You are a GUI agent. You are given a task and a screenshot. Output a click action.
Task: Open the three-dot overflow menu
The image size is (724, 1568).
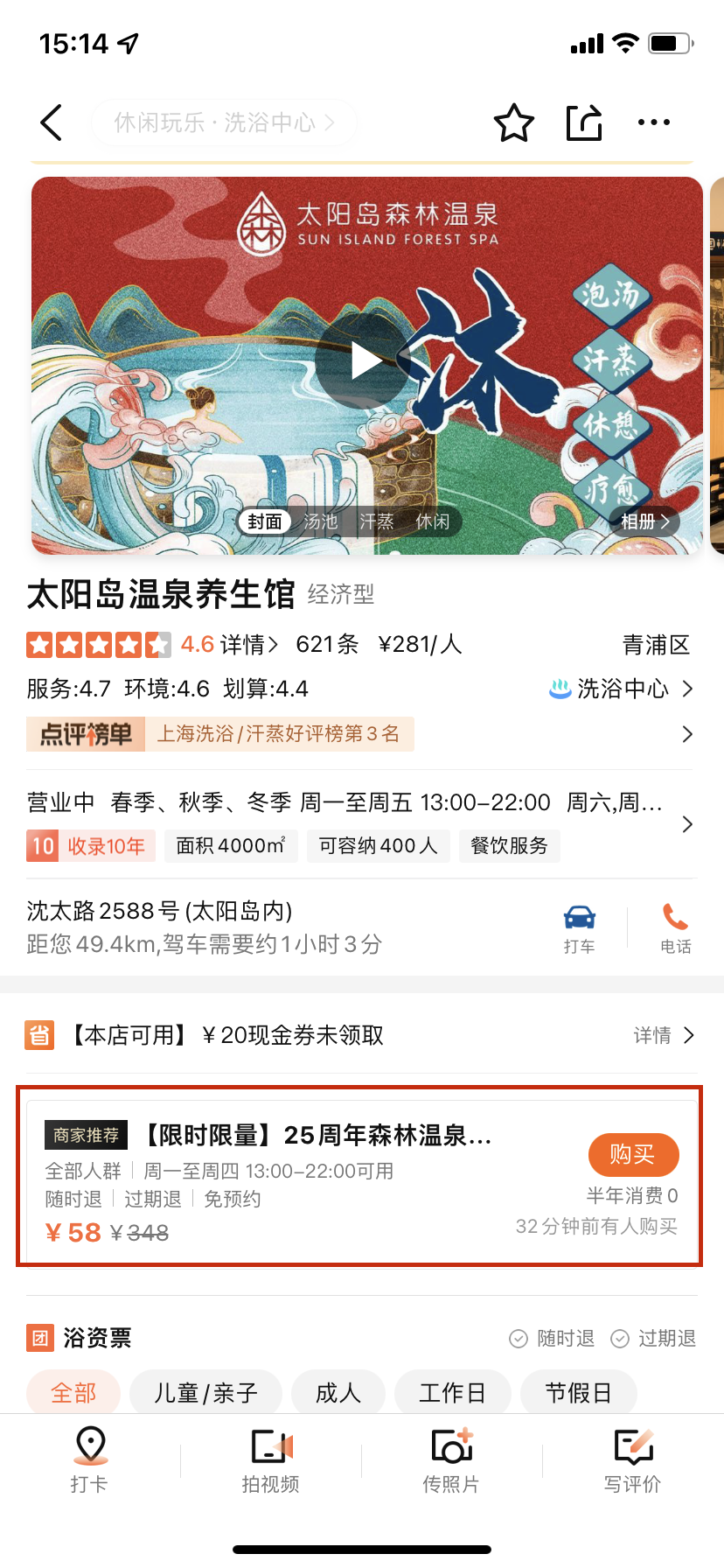pos(654,122)
